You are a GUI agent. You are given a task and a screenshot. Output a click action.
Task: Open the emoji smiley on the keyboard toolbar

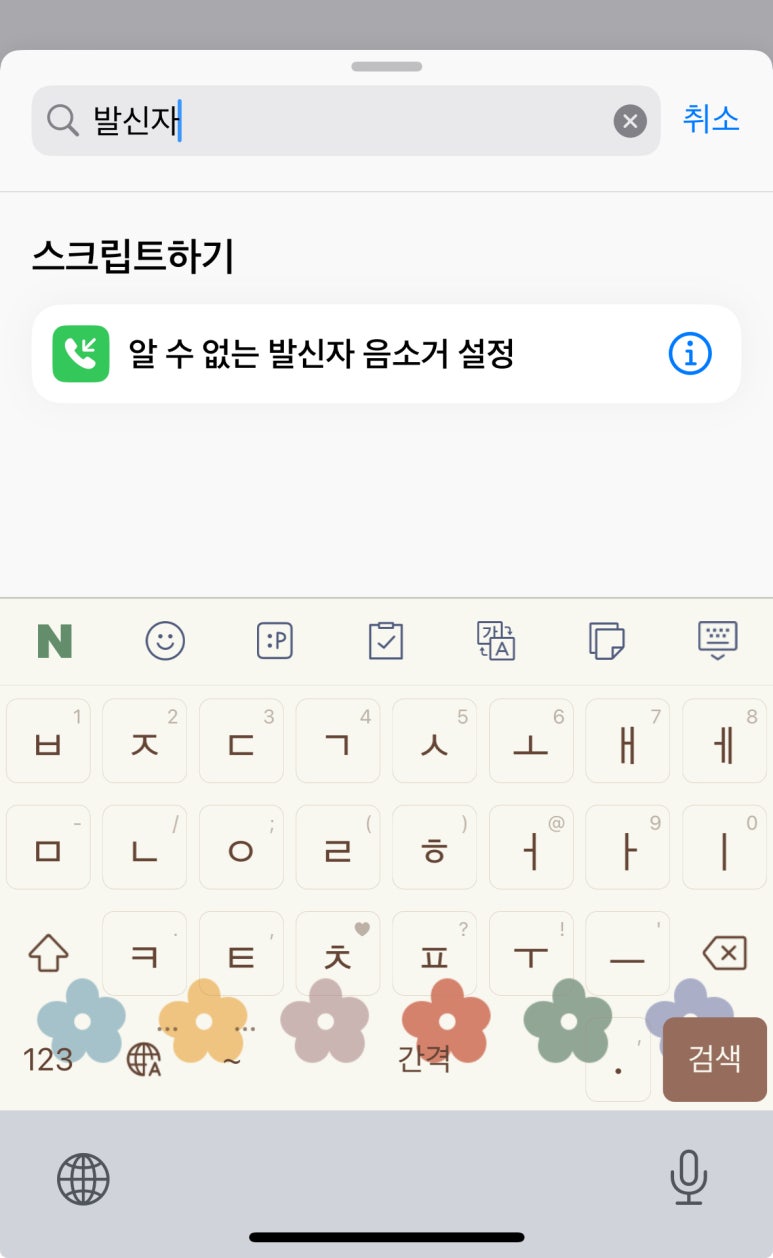(x=166, y=640)
